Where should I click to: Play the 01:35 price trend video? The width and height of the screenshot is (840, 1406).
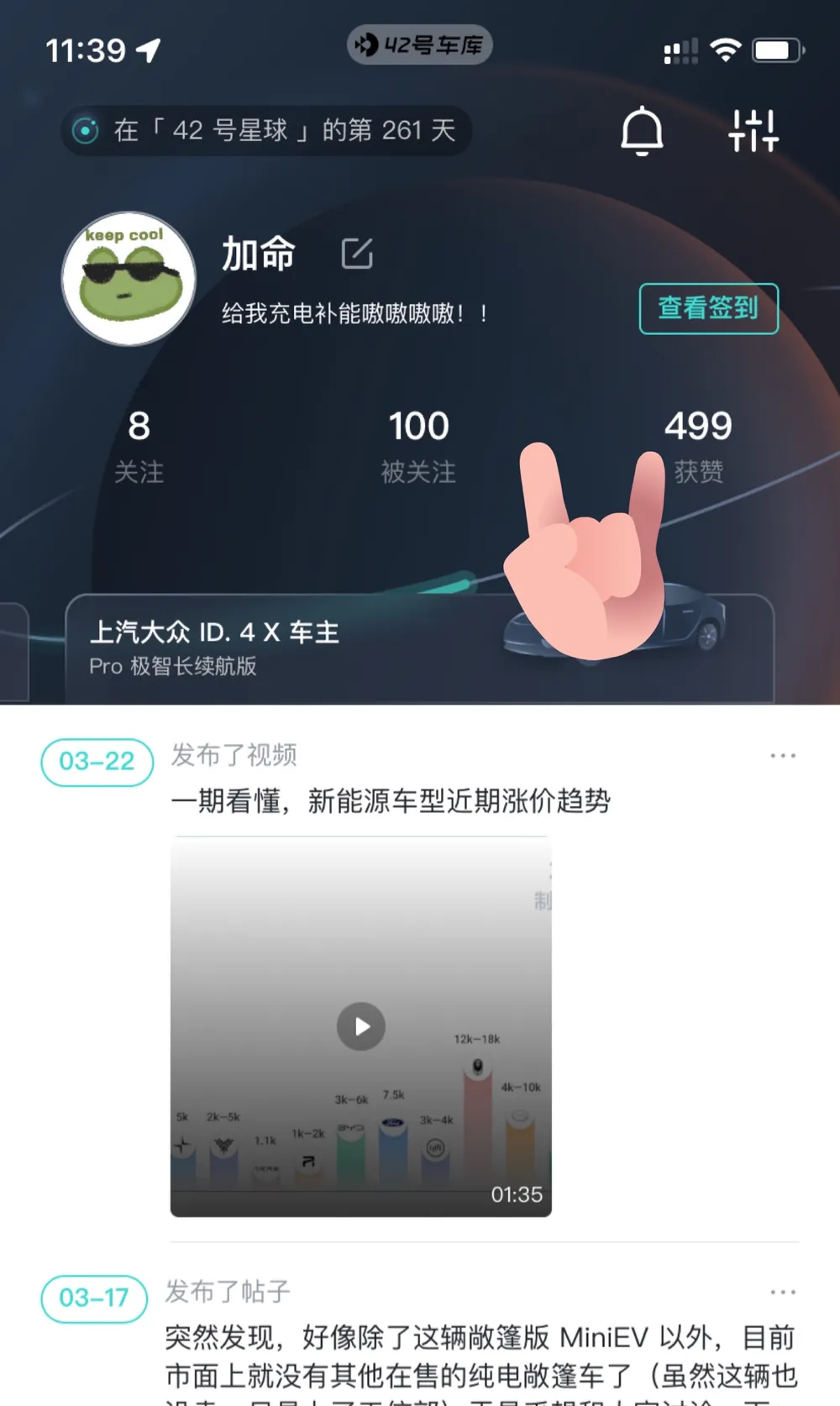tap(361, 1026)
